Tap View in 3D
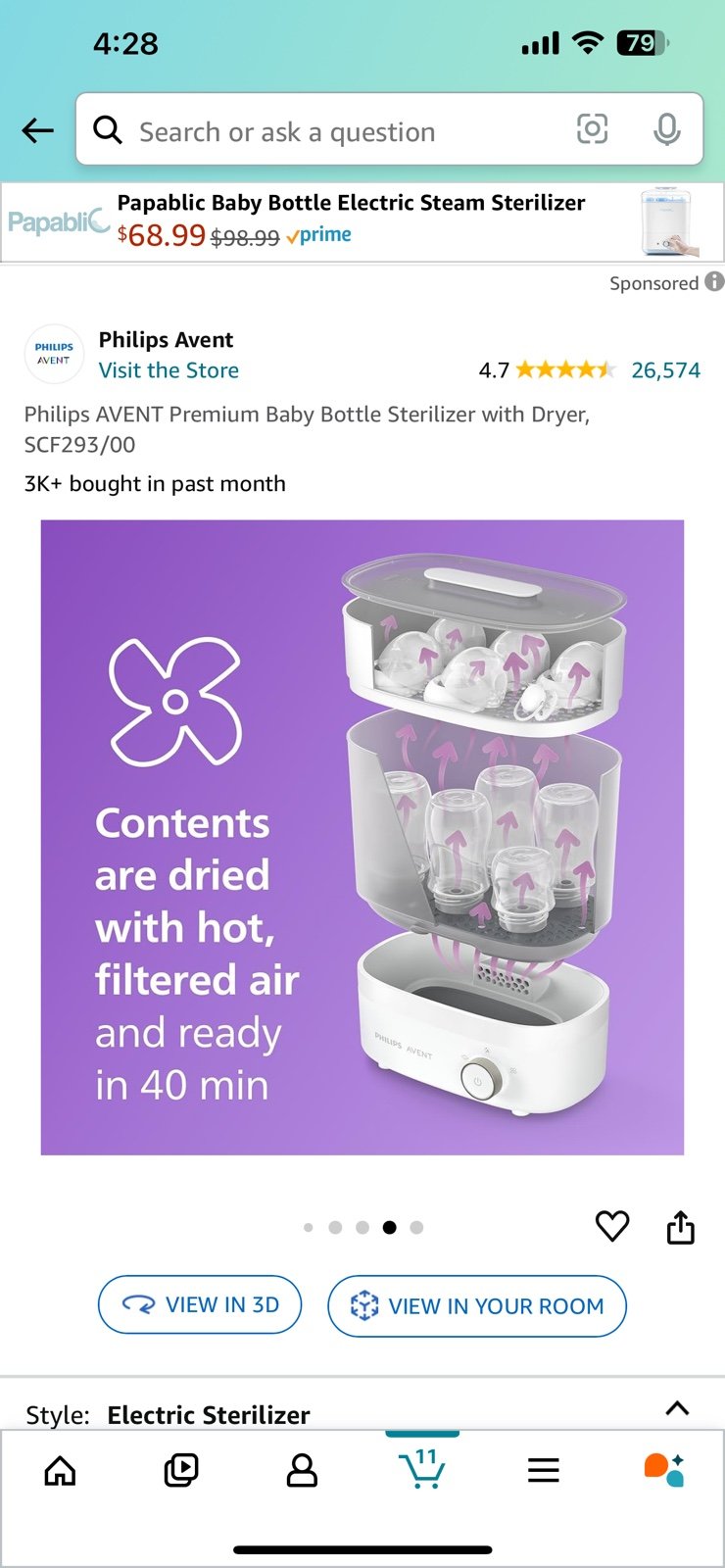Screen dimensions: 725x1568 [200, 1304]
